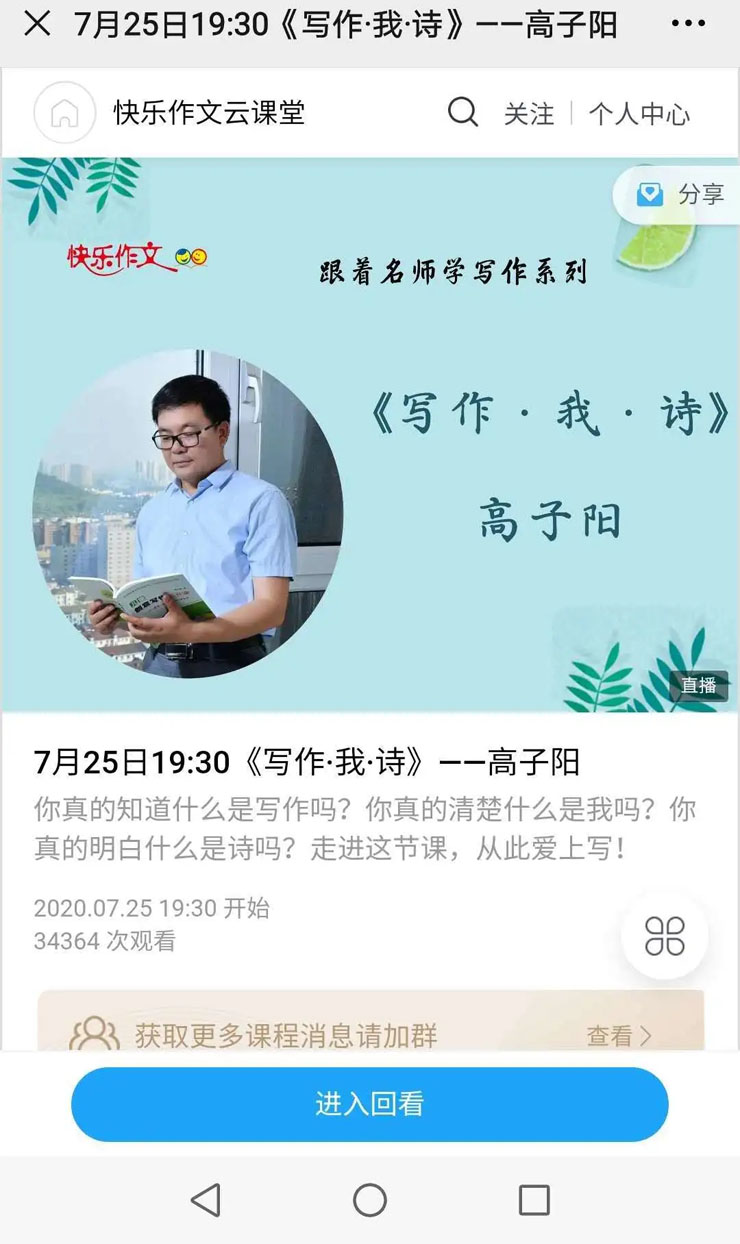Open recent apps with the square button

(x=534, y=1200)
